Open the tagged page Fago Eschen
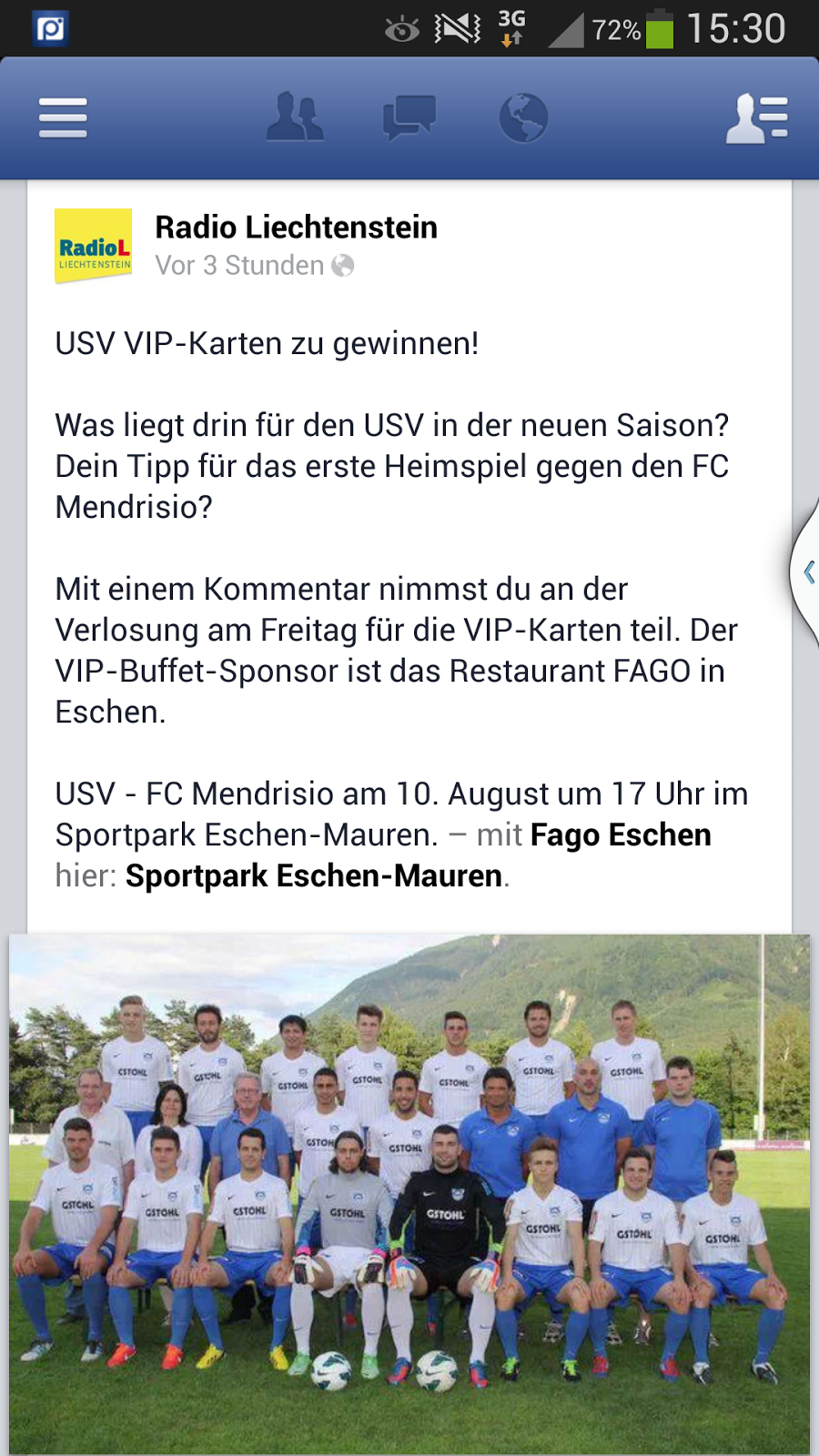 pyautogui.click(x=621, y=834)
